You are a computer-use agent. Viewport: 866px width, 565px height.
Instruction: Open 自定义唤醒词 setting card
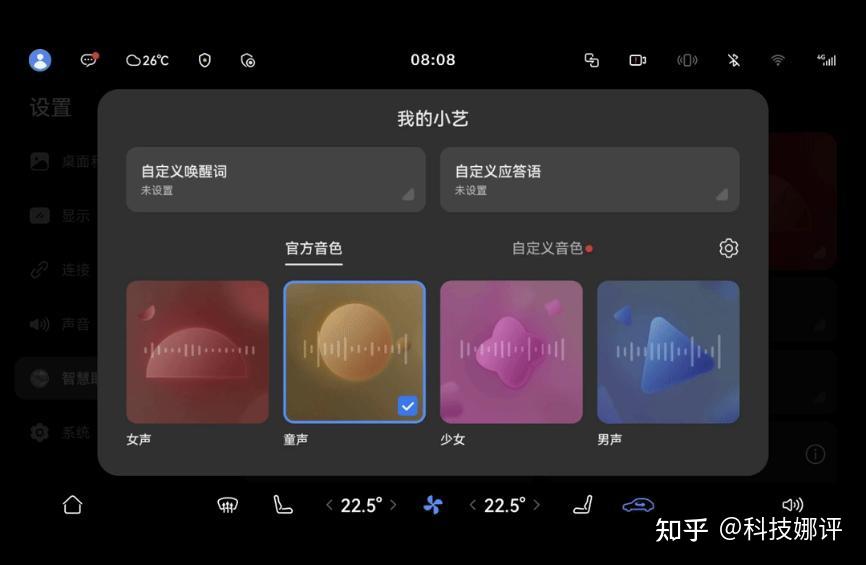coord(276,179)
